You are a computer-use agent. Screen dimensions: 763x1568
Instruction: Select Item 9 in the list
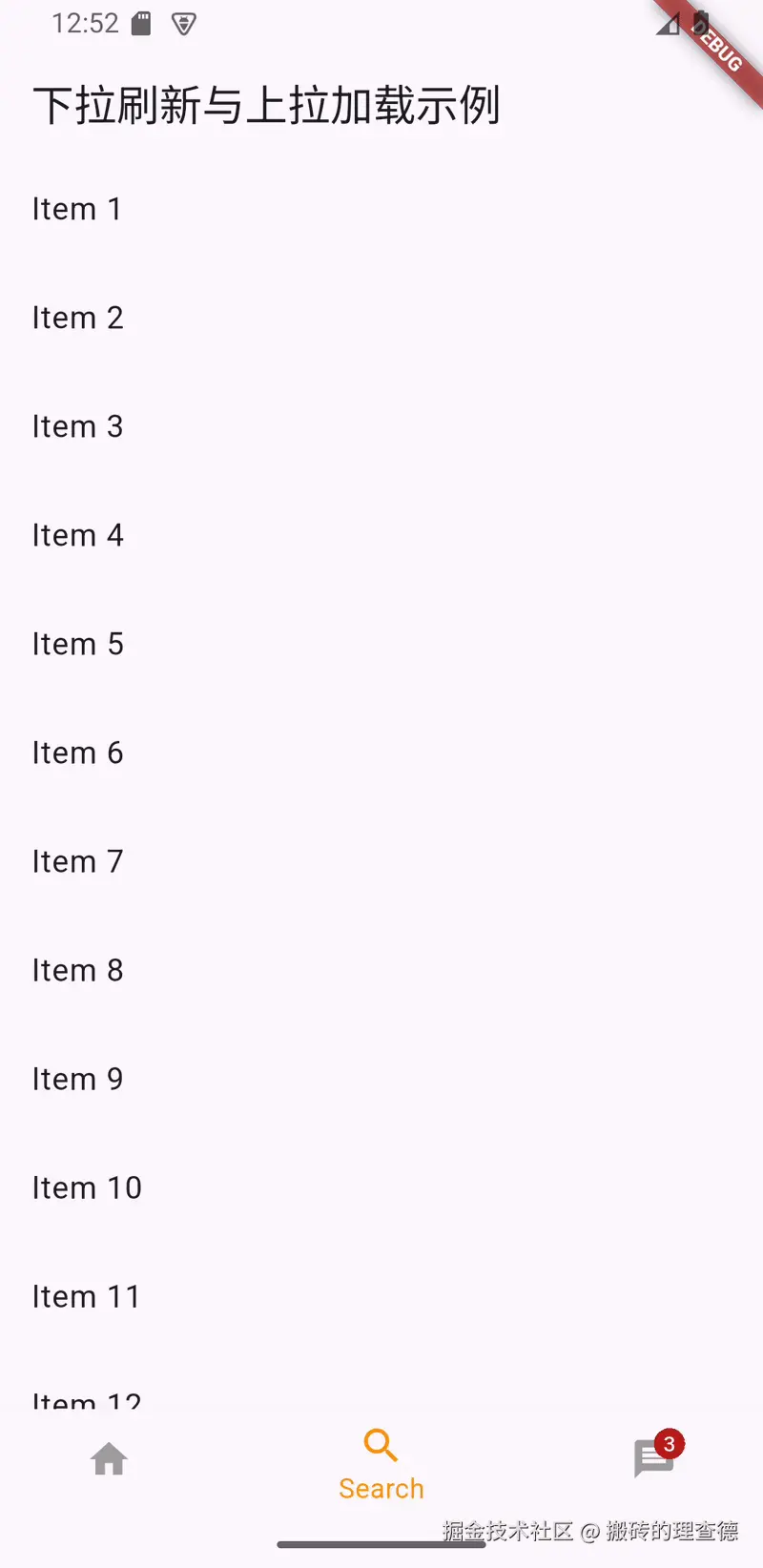tap(76, 1079)
